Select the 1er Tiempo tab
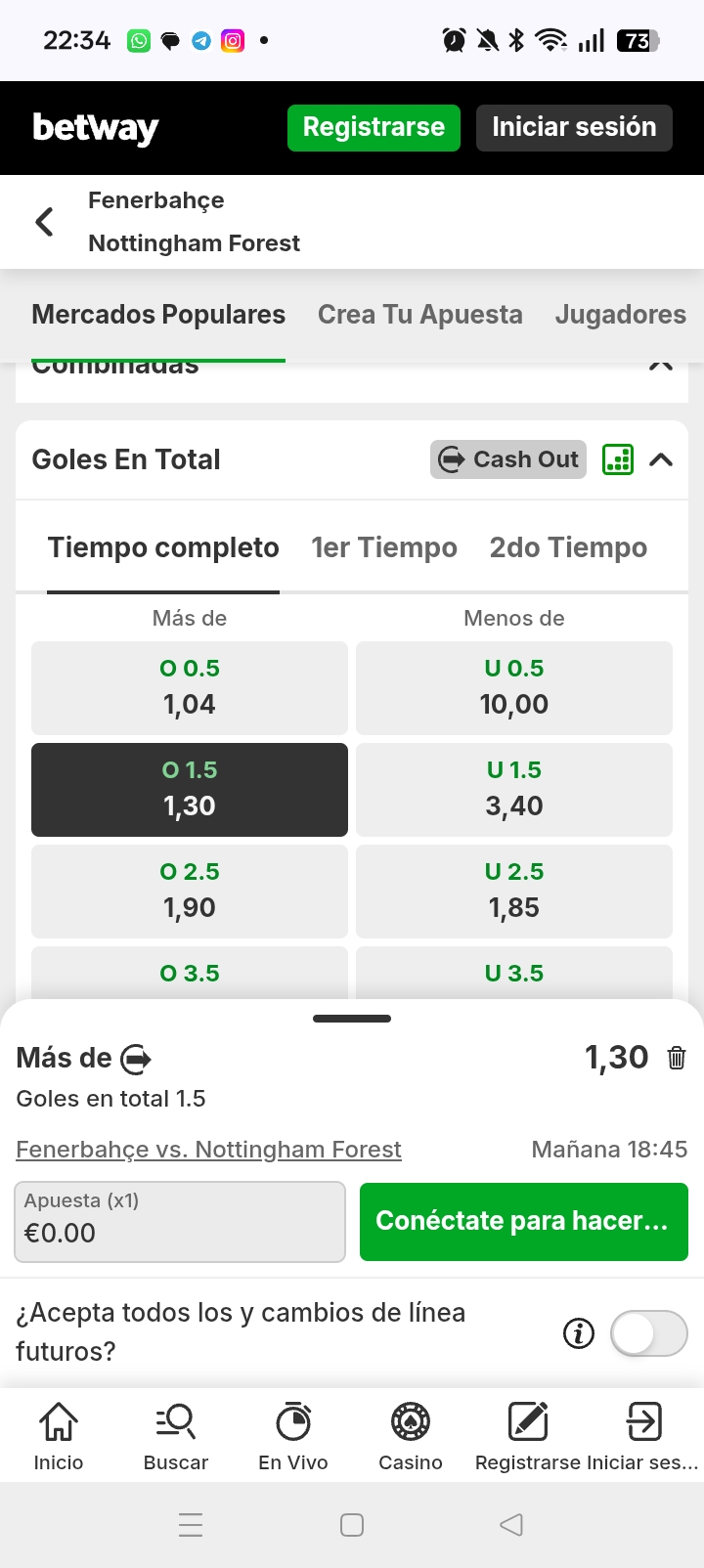Viewport: 704px width, 1568px height. coord(383,548)
